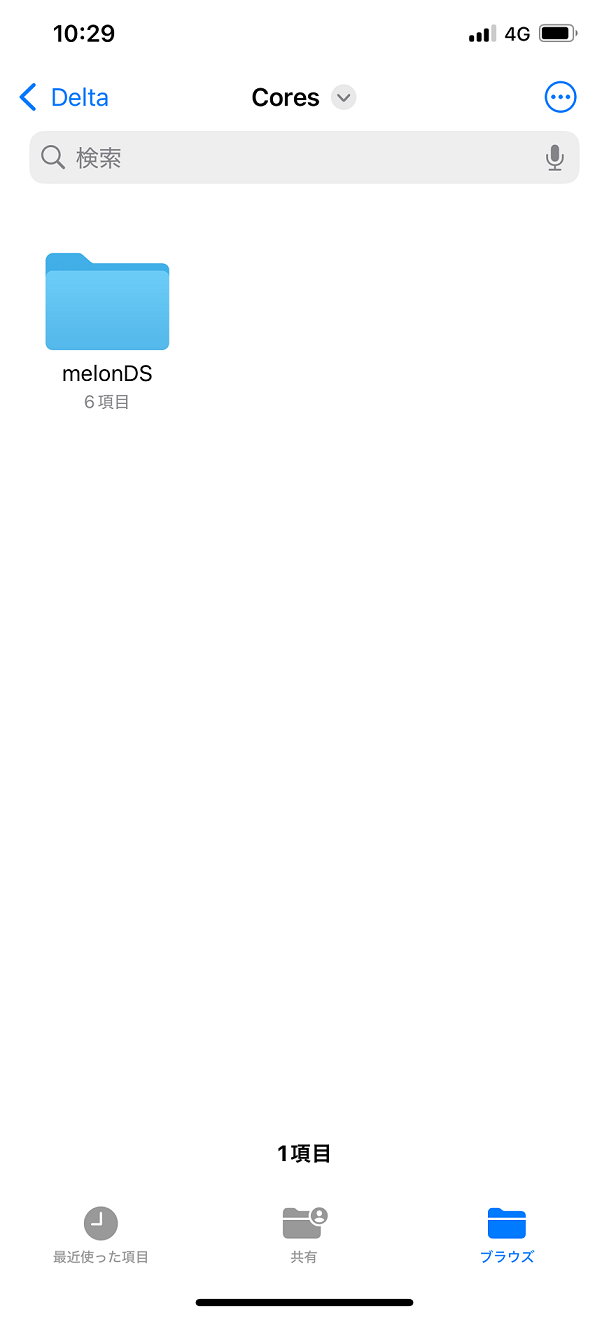Image resolution: width=609 pixels, height=1318 pixels.
Task: Tap the 検索 search field
Action: [x=304, y=157]
